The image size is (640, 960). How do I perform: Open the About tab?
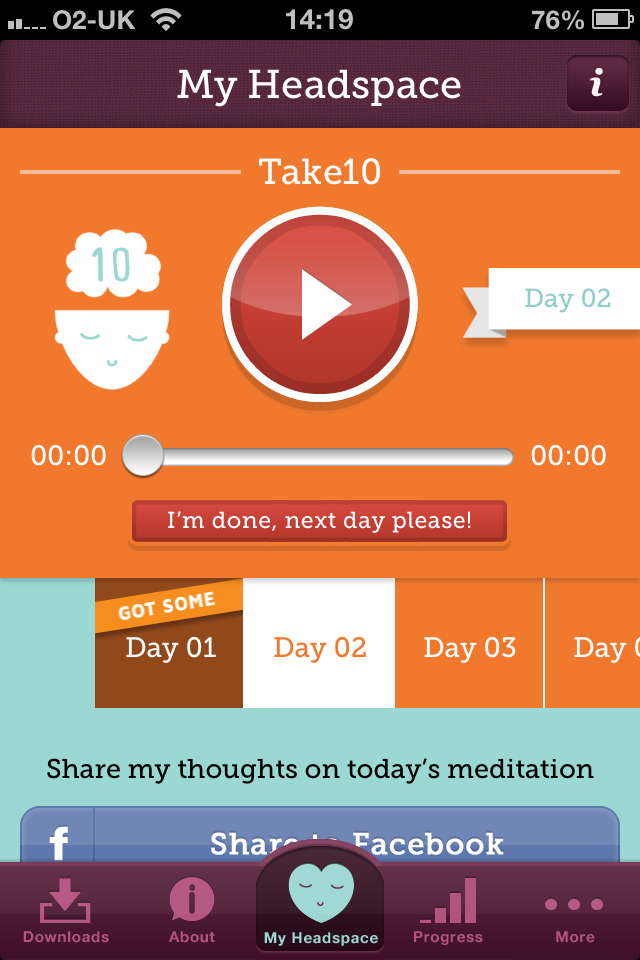[x=192, y=912]
